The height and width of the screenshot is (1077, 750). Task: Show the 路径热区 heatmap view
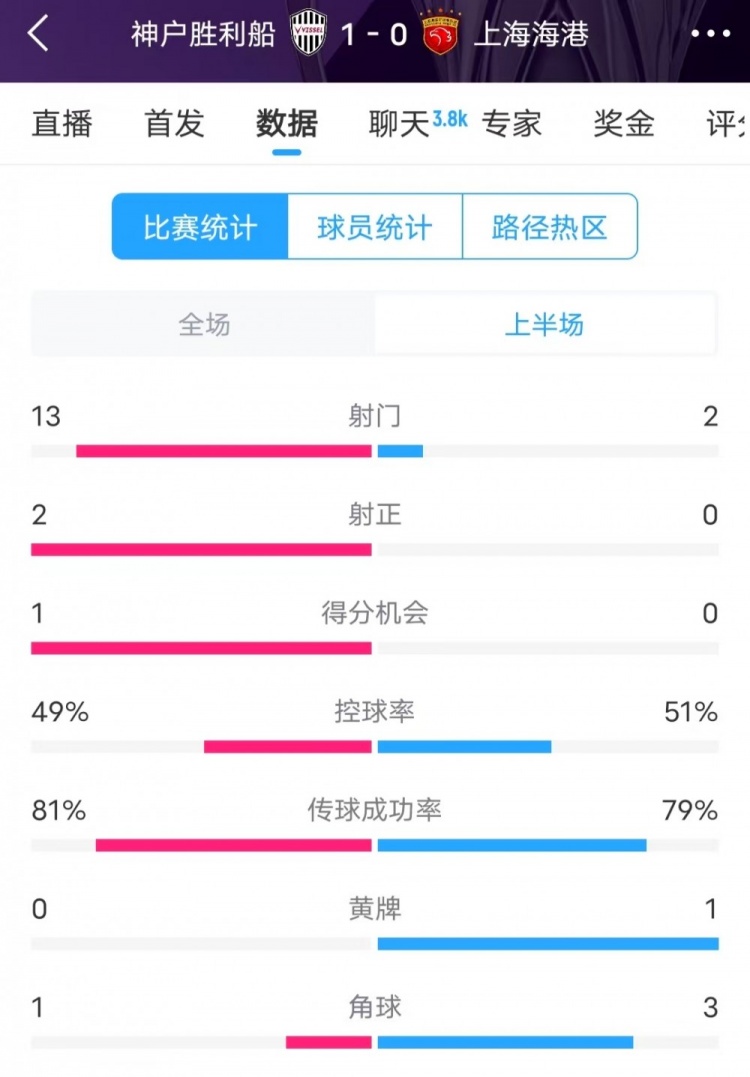click(x=550, y=226)
